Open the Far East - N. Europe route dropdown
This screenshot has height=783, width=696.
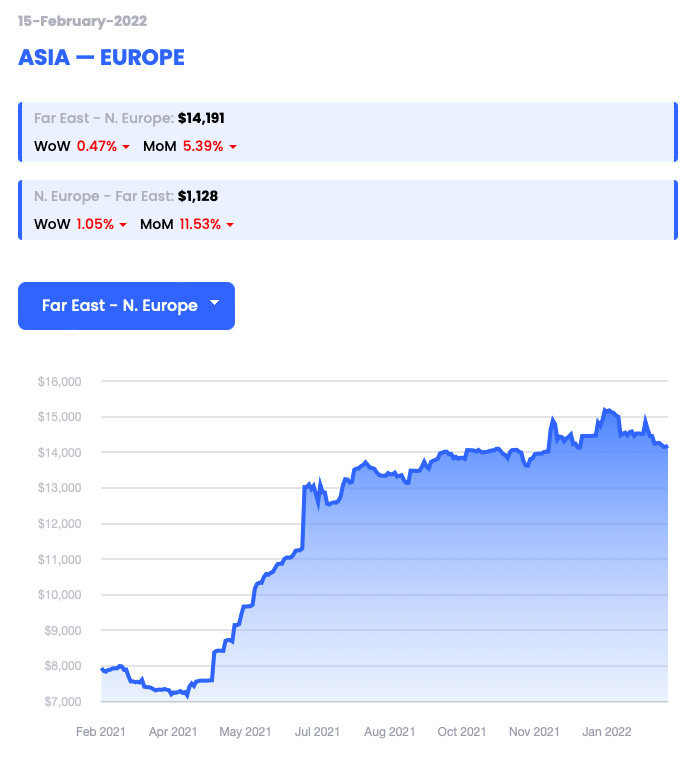pos(127,306)
